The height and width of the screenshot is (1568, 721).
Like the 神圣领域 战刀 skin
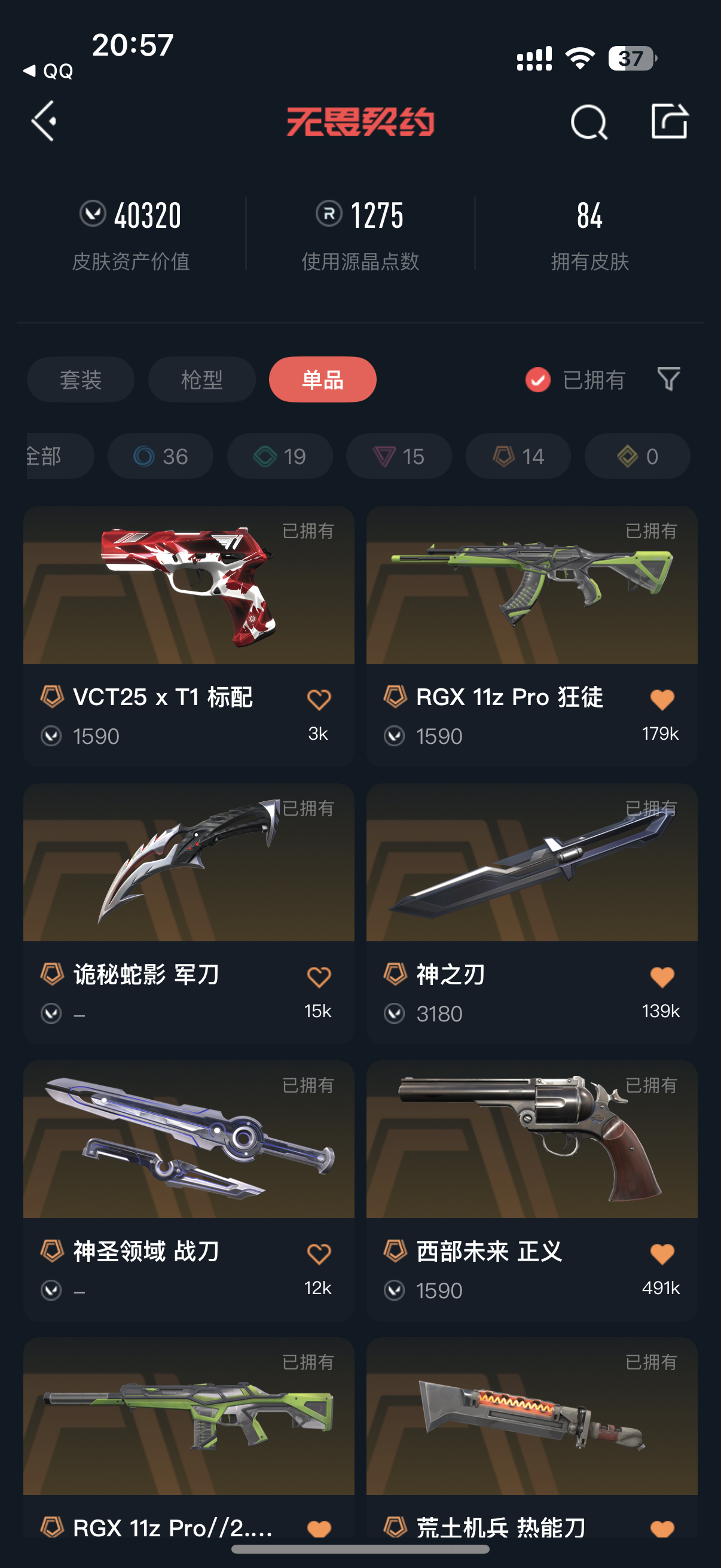pos(319,1254)
